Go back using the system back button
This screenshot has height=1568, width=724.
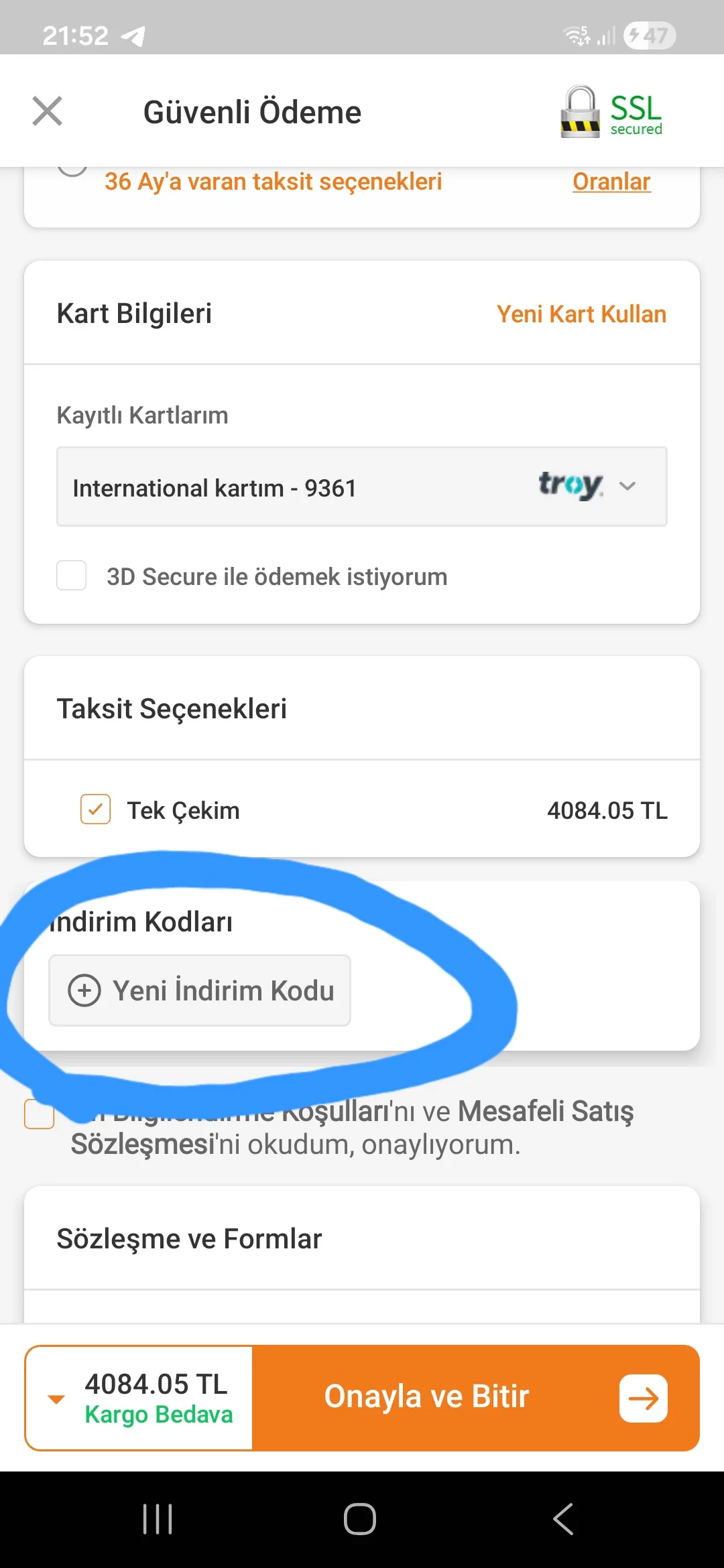(563, 1518)
